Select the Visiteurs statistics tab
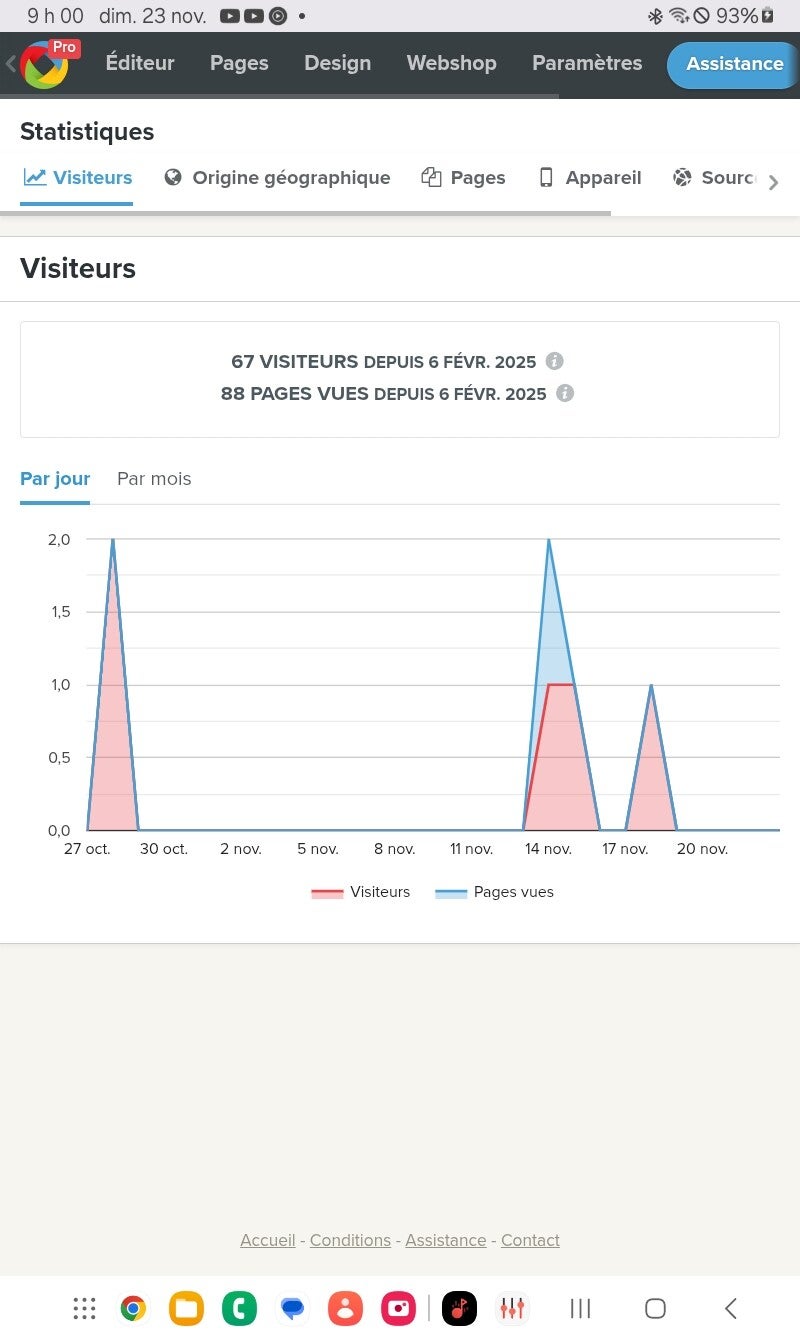This screenshot has height=1340, width=800. [x=78, y=178]
